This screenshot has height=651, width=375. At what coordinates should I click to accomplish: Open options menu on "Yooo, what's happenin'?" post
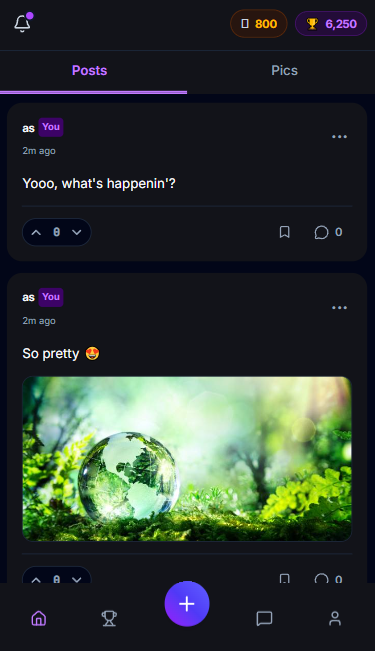(x=339, y=137)
